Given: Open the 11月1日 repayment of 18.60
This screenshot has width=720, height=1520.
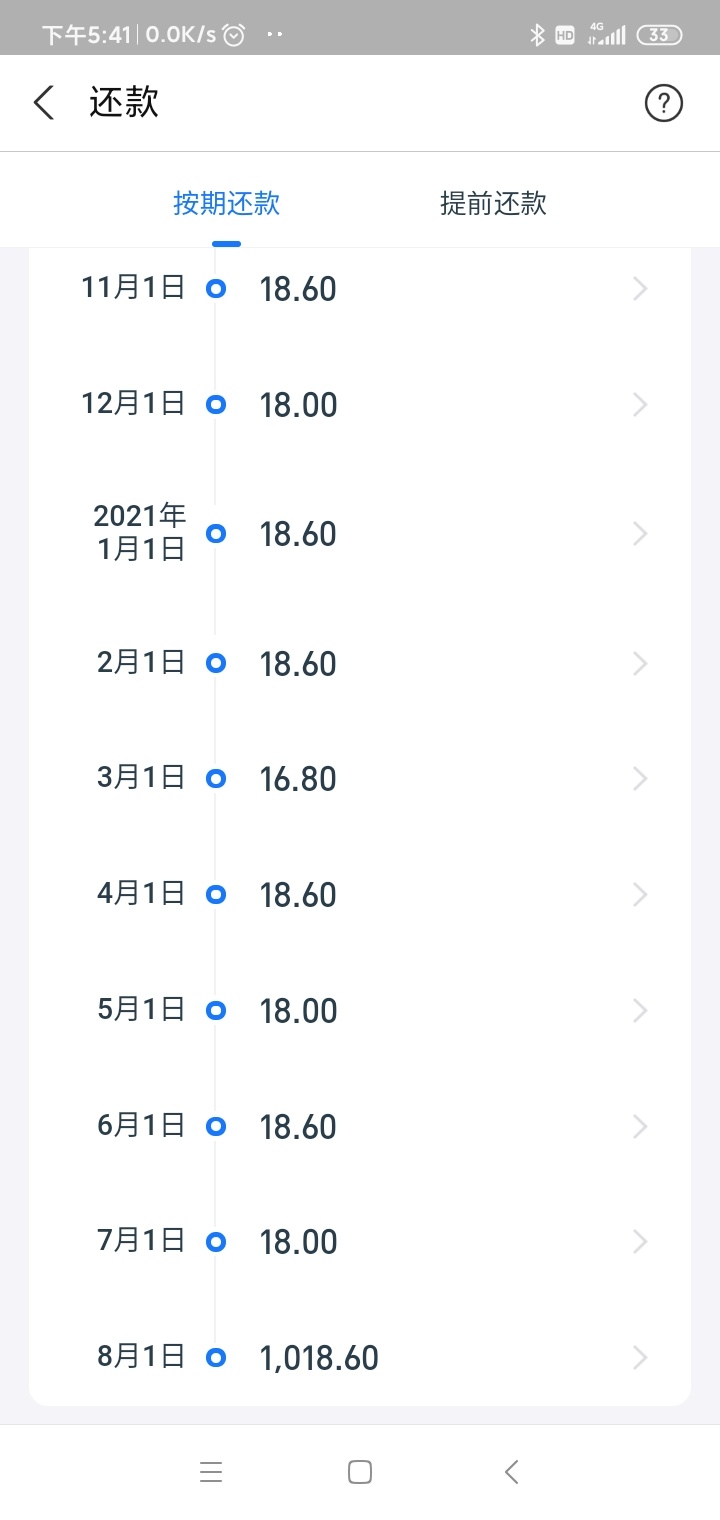Looking at the screenshot, I should [x=360, y=289].
